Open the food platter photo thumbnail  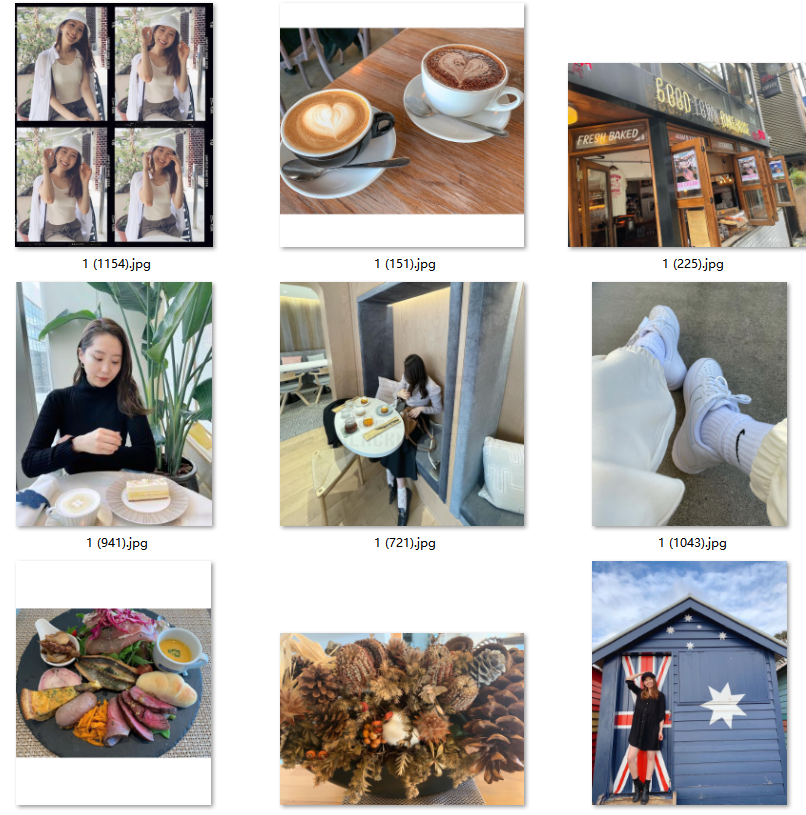point(114,683)
